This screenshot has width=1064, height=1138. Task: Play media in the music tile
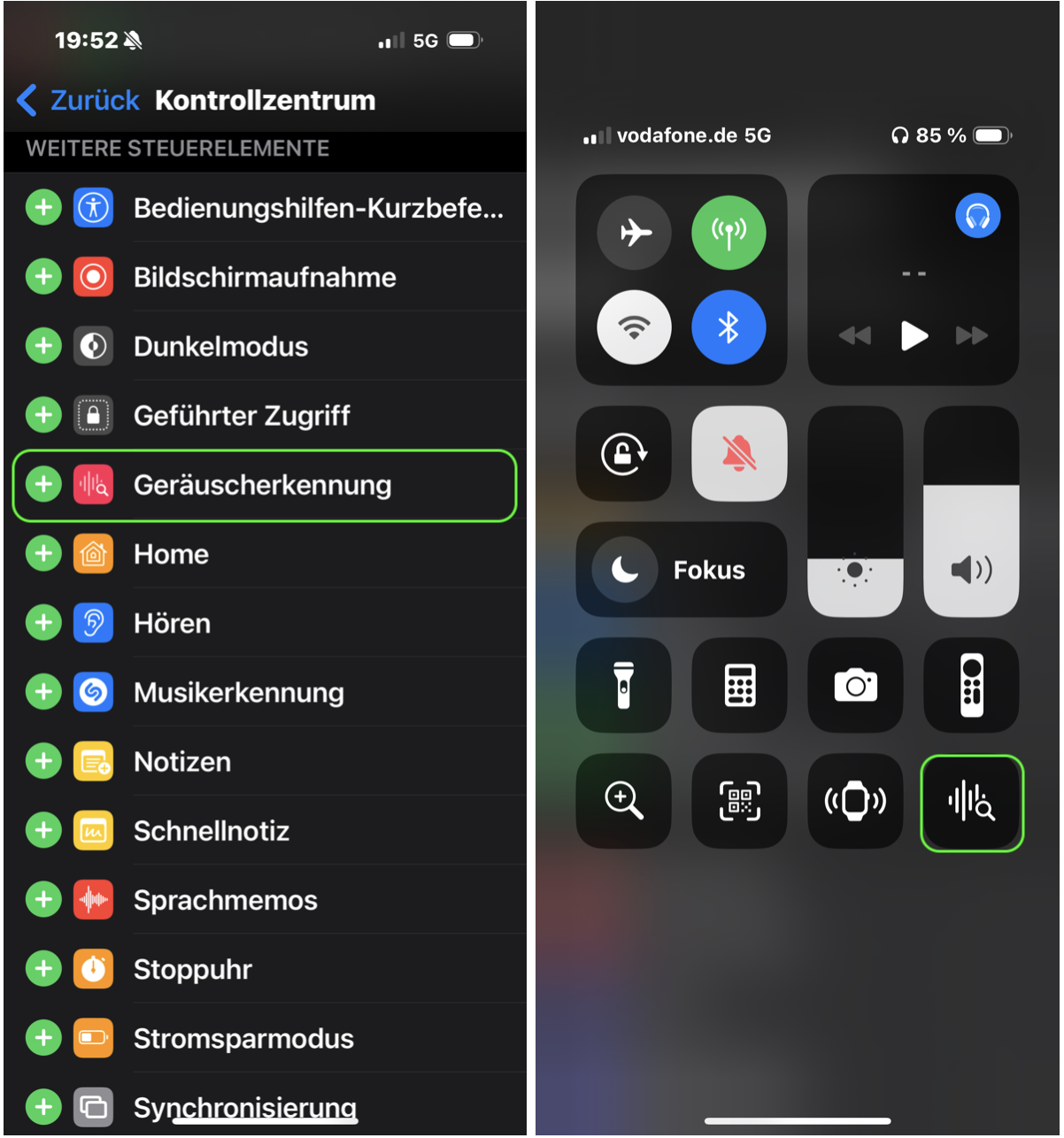coord(914,335)
